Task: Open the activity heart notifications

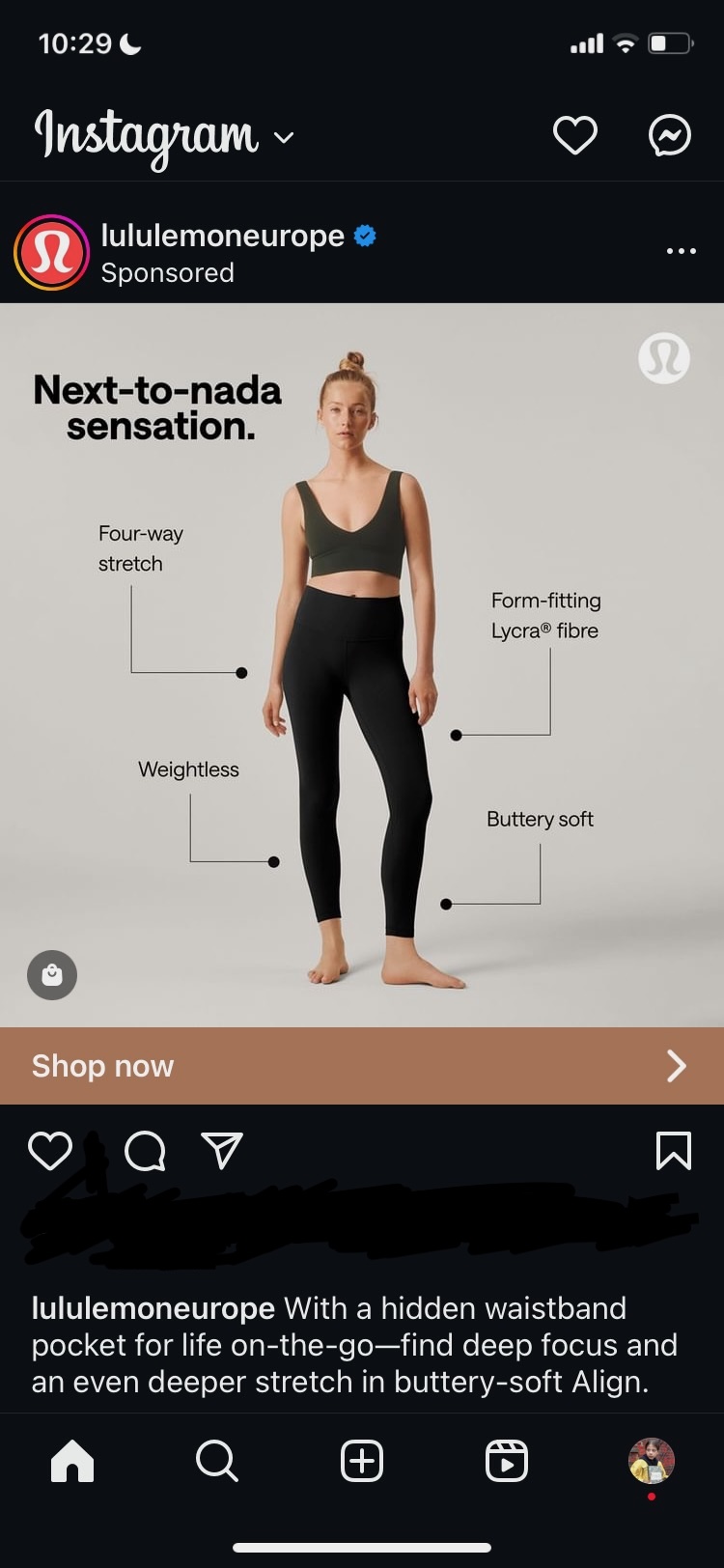Action: (x=574, y=135)
